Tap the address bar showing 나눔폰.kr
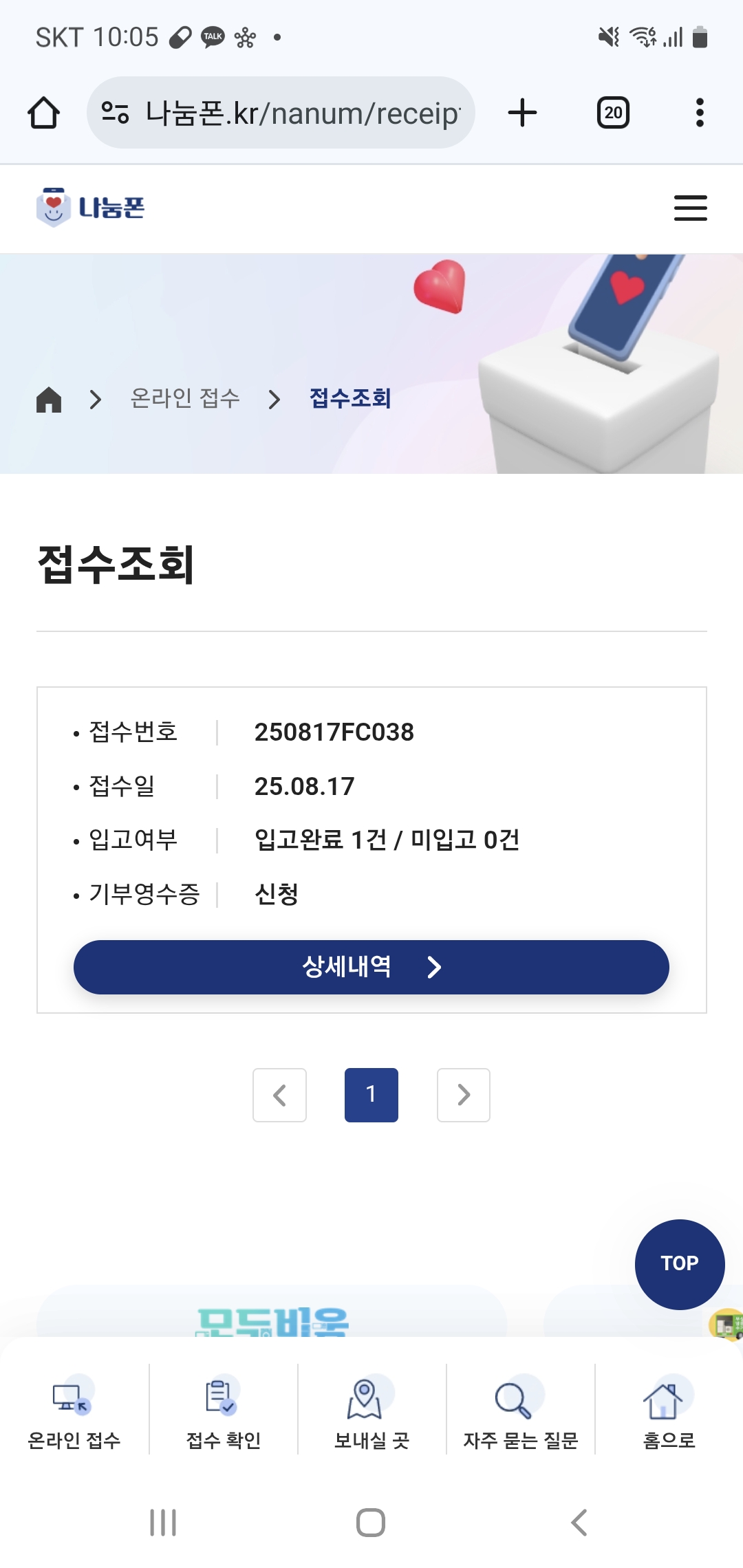Screen dimensions: 743x1568 tap(281, 113)
